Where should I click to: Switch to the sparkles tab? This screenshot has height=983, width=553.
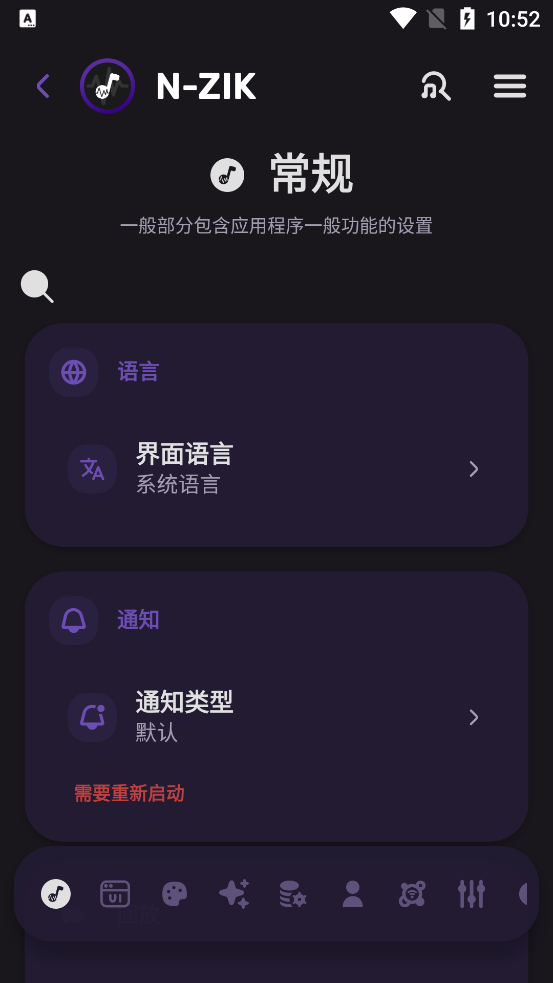tap(234, 893)
